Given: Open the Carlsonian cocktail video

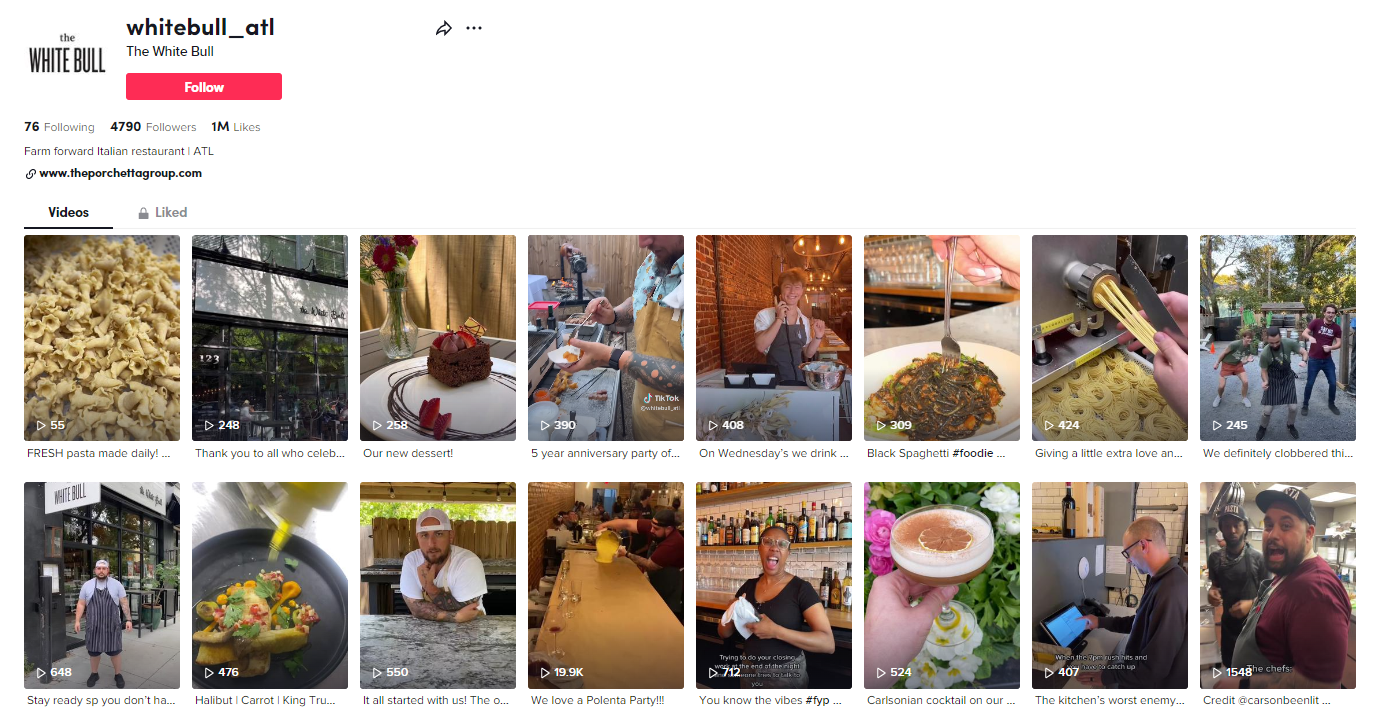Looking at the screenshot, I should coord(942,585).
